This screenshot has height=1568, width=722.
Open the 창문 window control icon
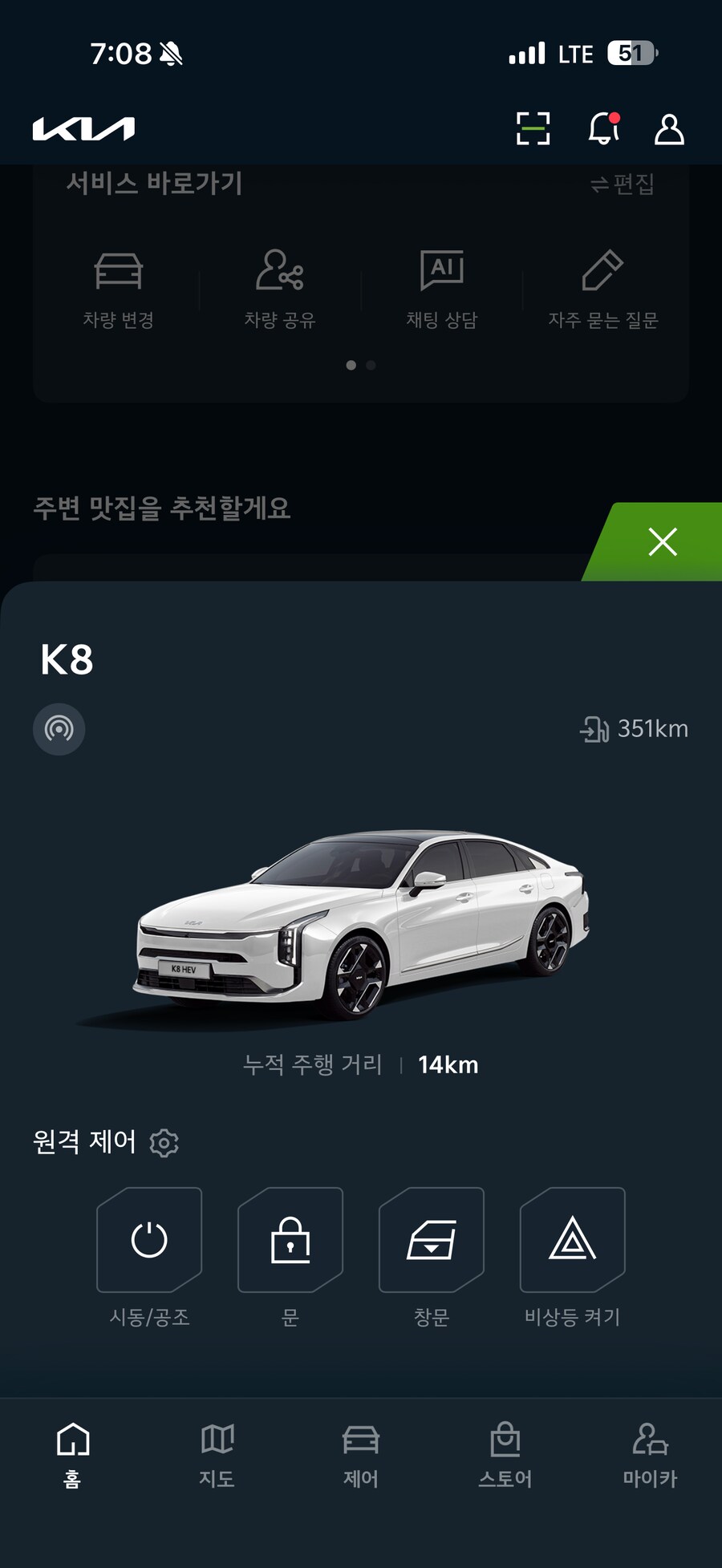click(431, 1240)
